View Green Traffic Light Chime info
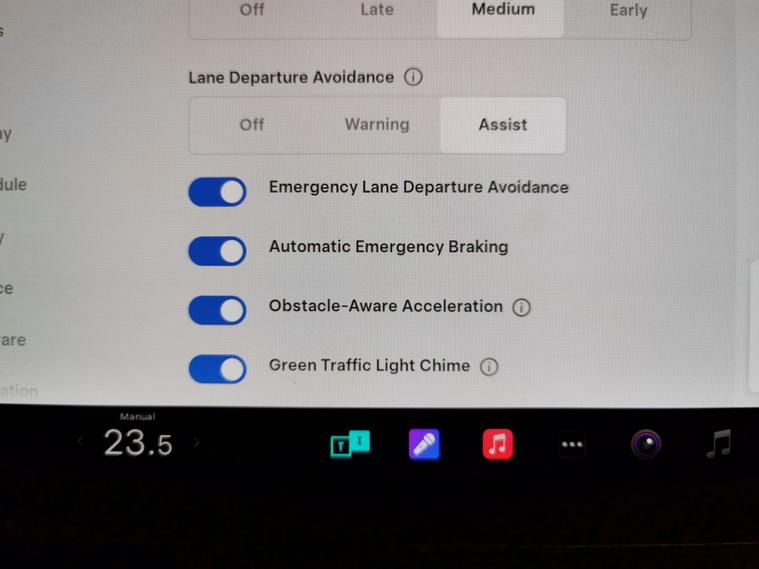Viewport: 759px width, 569px height. point(489,367)
